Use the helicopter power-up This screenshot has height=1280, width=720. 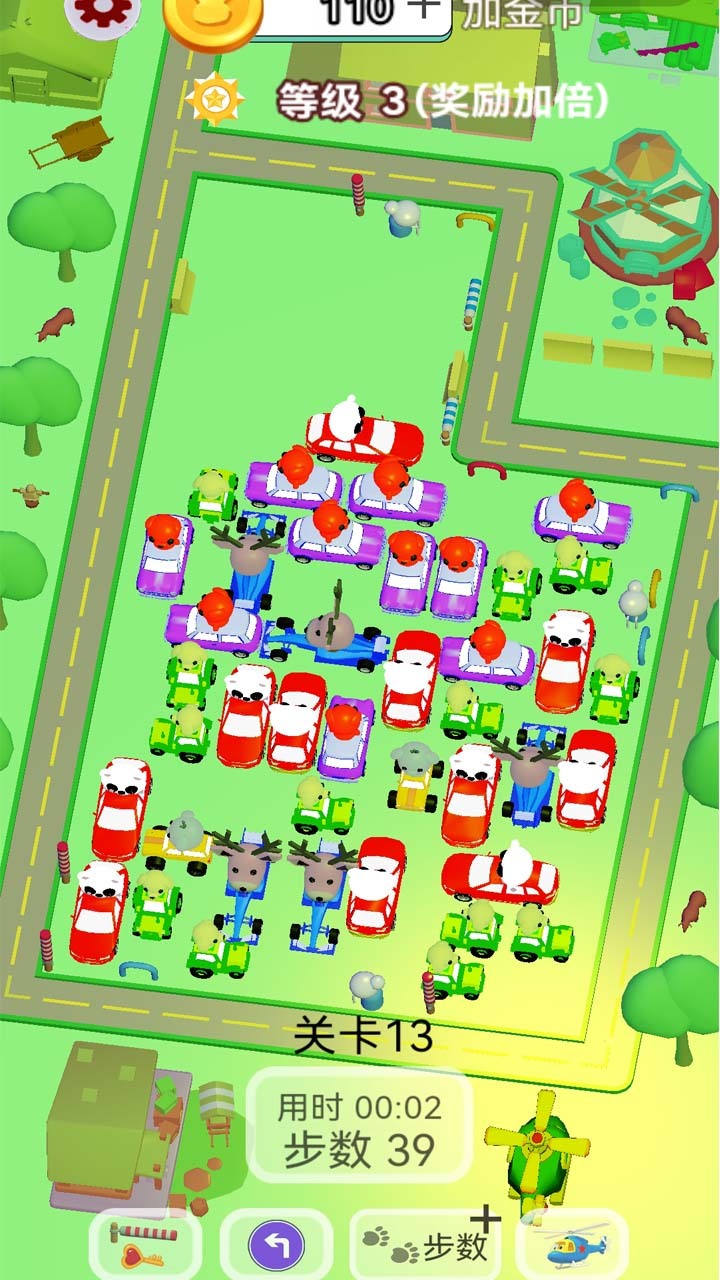point(572,1245)
